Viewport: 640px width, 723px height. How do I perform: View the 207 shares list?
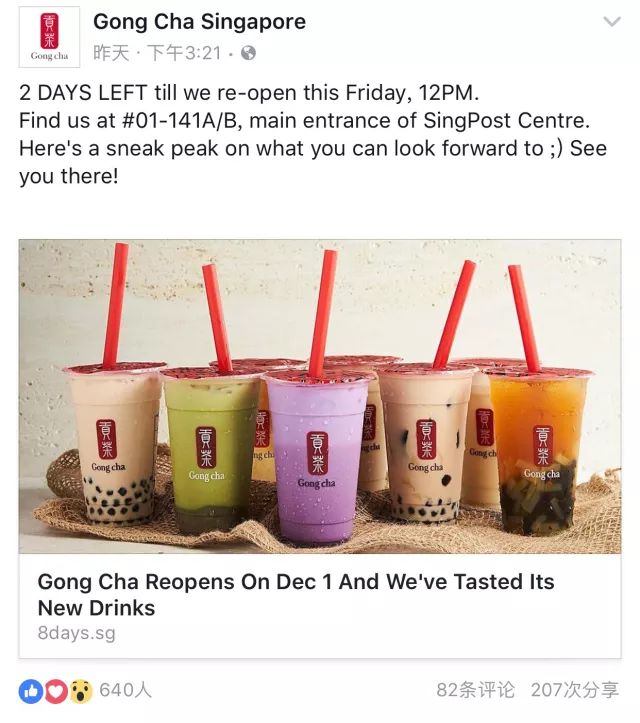(575, 690)
